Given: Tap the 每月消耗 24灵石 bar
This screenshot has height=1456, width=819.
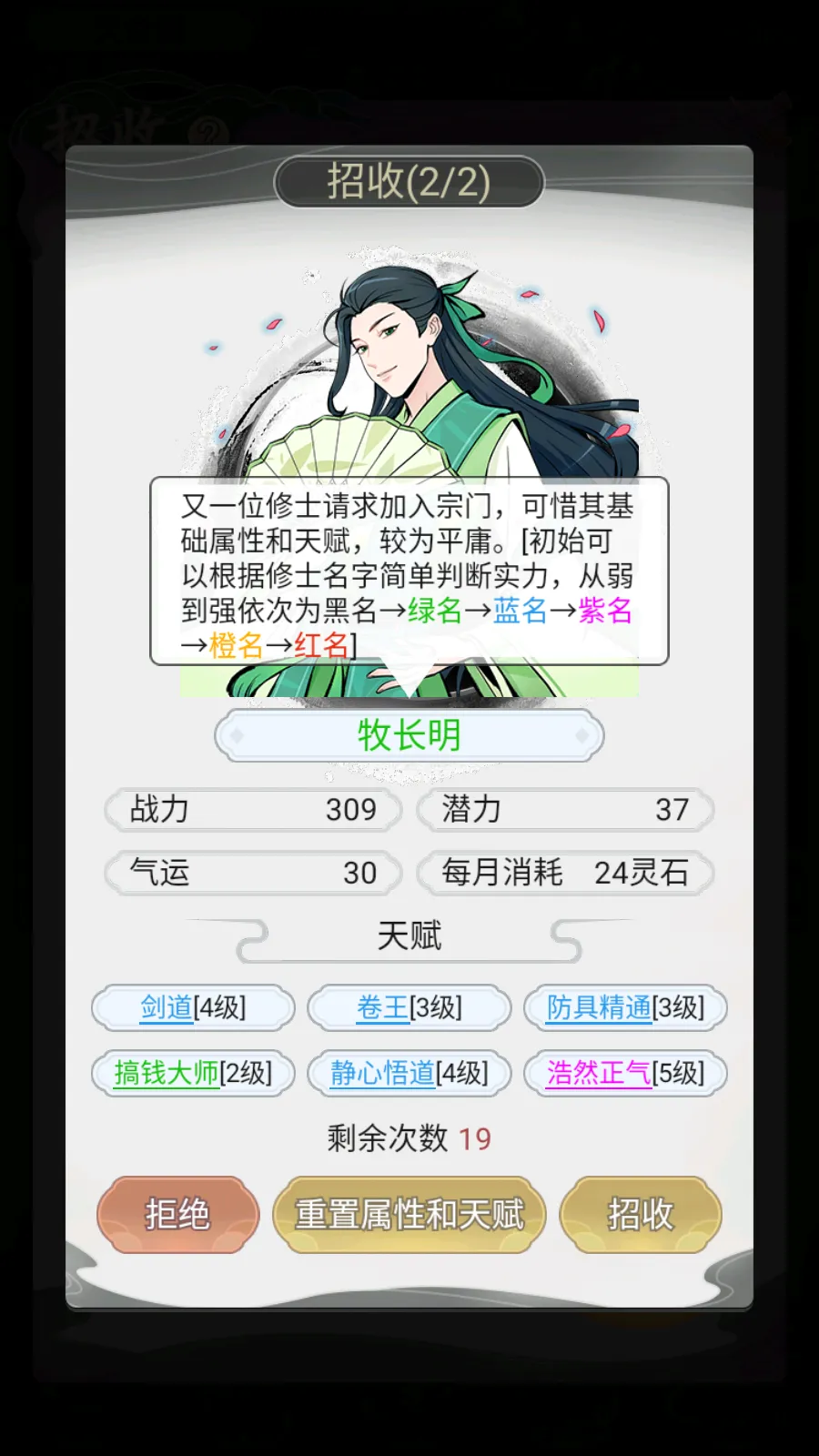Looking at the screenshot, I should click(565, 873).
